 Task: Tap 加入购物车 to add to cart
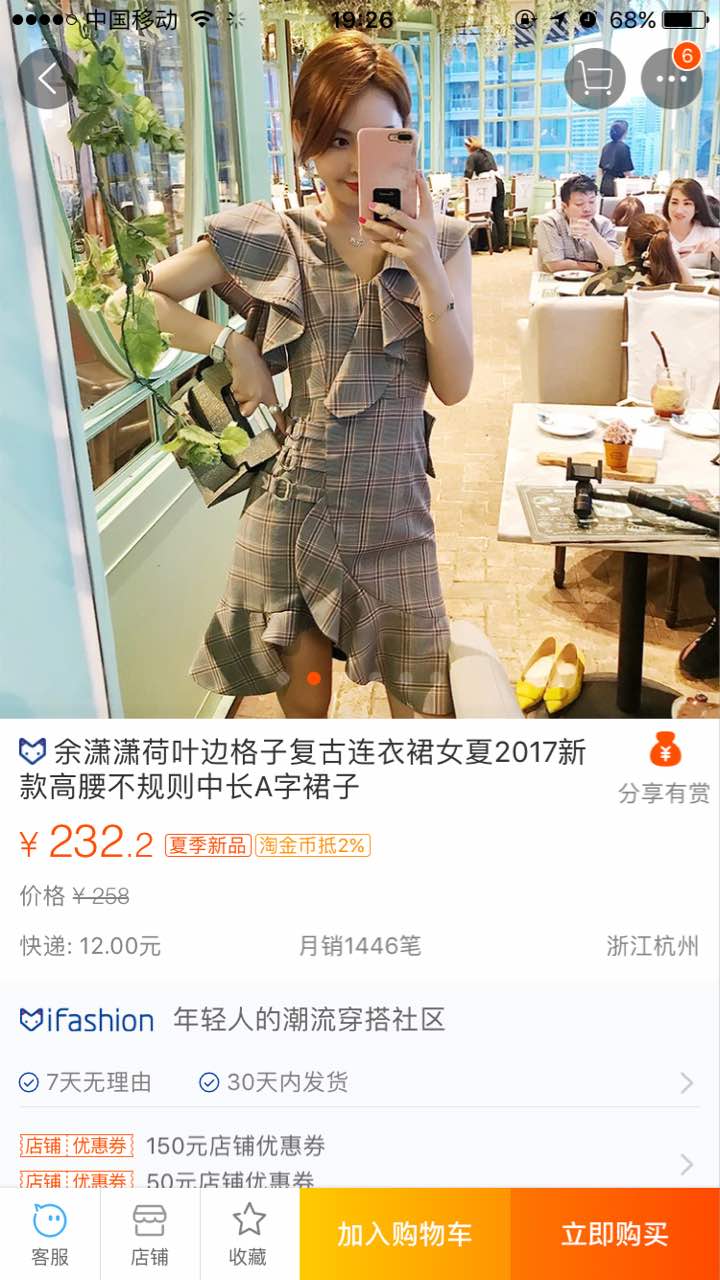tap(404, 1234)
